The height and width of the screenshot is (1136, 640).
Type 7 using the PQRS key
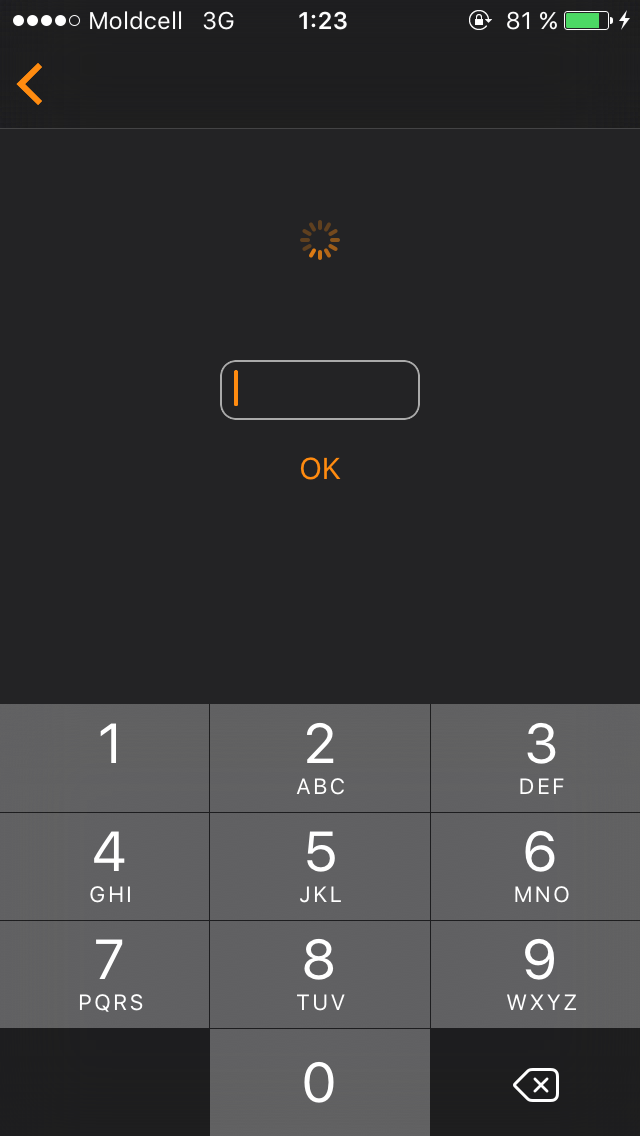point(105,974)
